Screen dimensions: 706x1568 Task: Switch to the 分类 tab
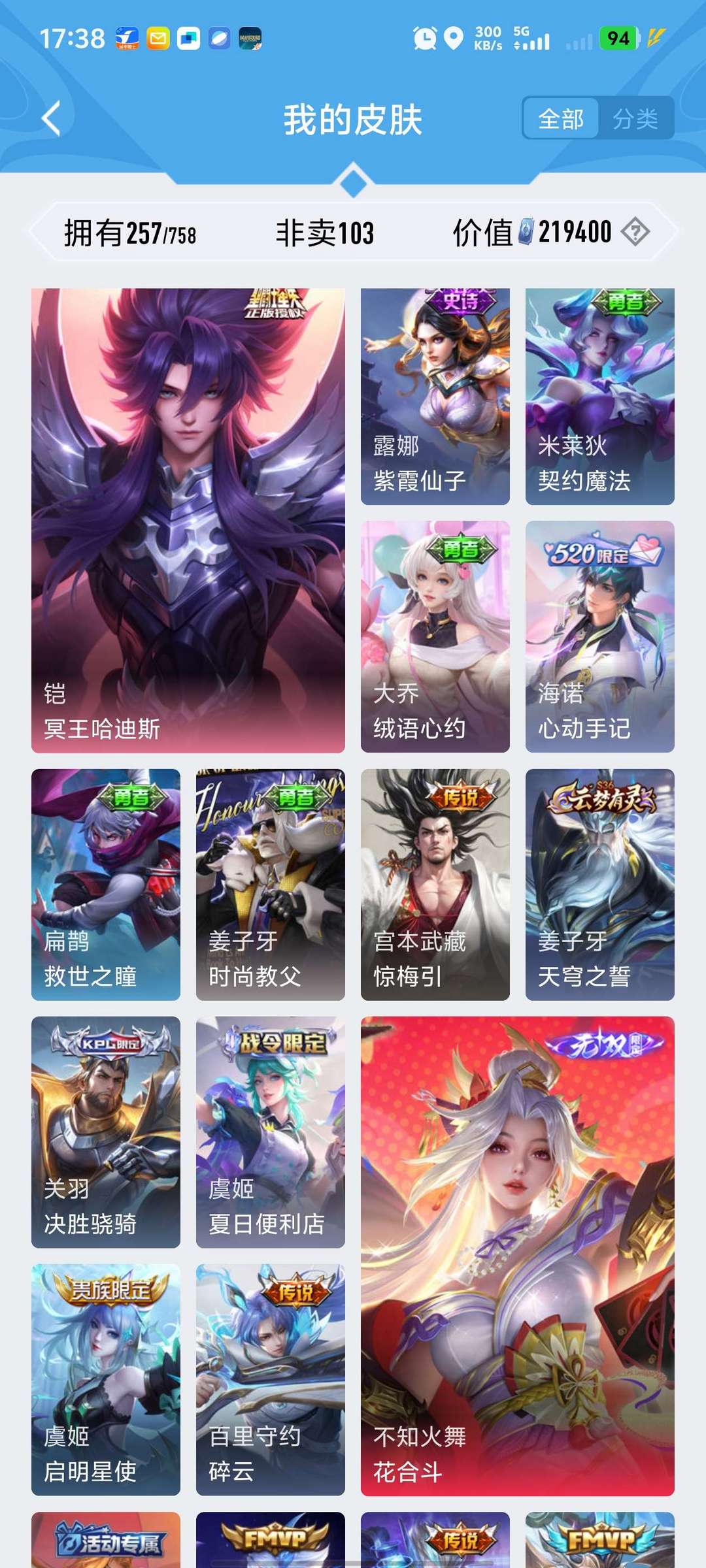pyautogui.click(x=635, y=118)
